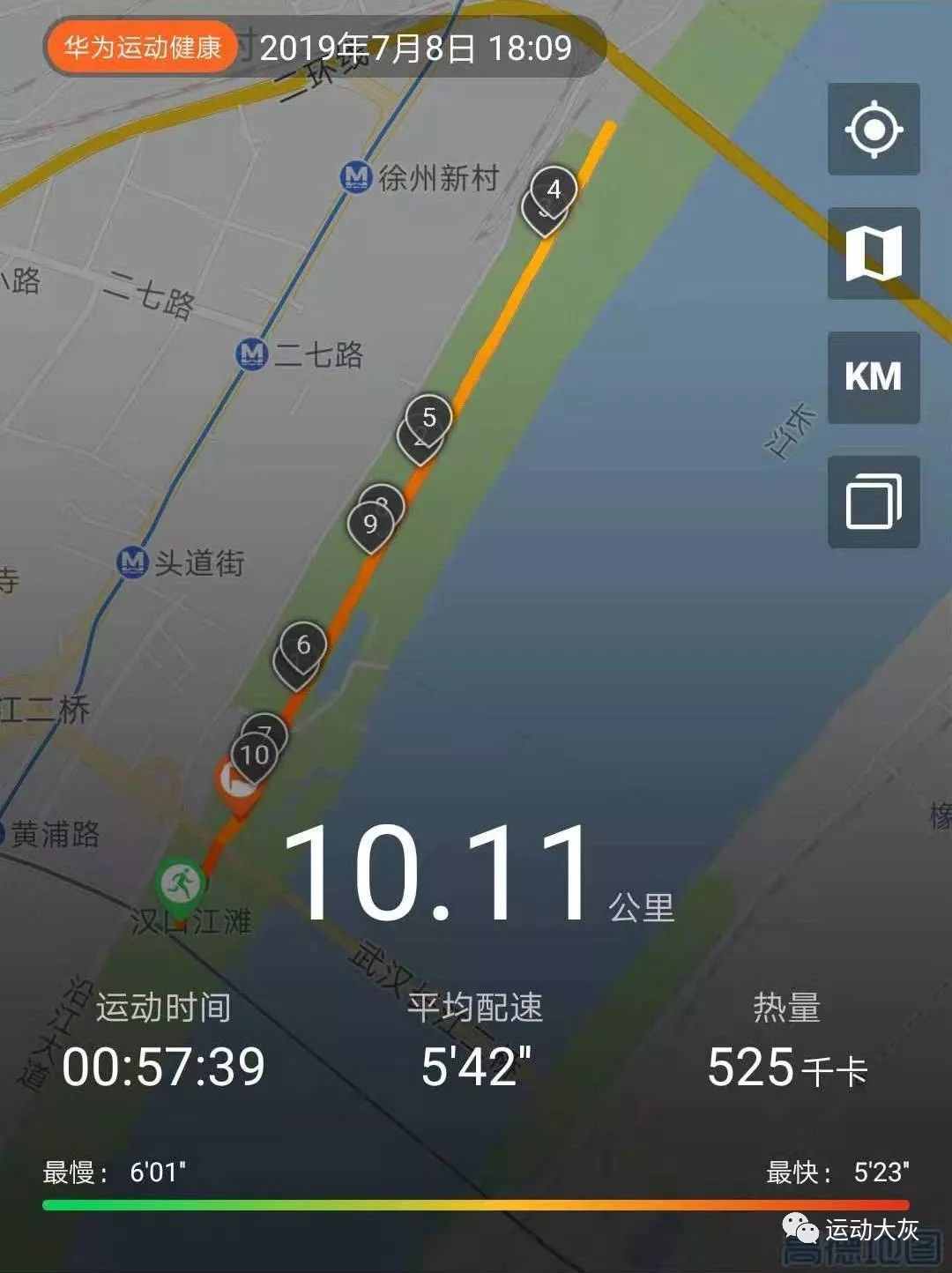Open the map layers overlay icon
The height and width of the screenshot is (1273, 952).
(873, 500)
